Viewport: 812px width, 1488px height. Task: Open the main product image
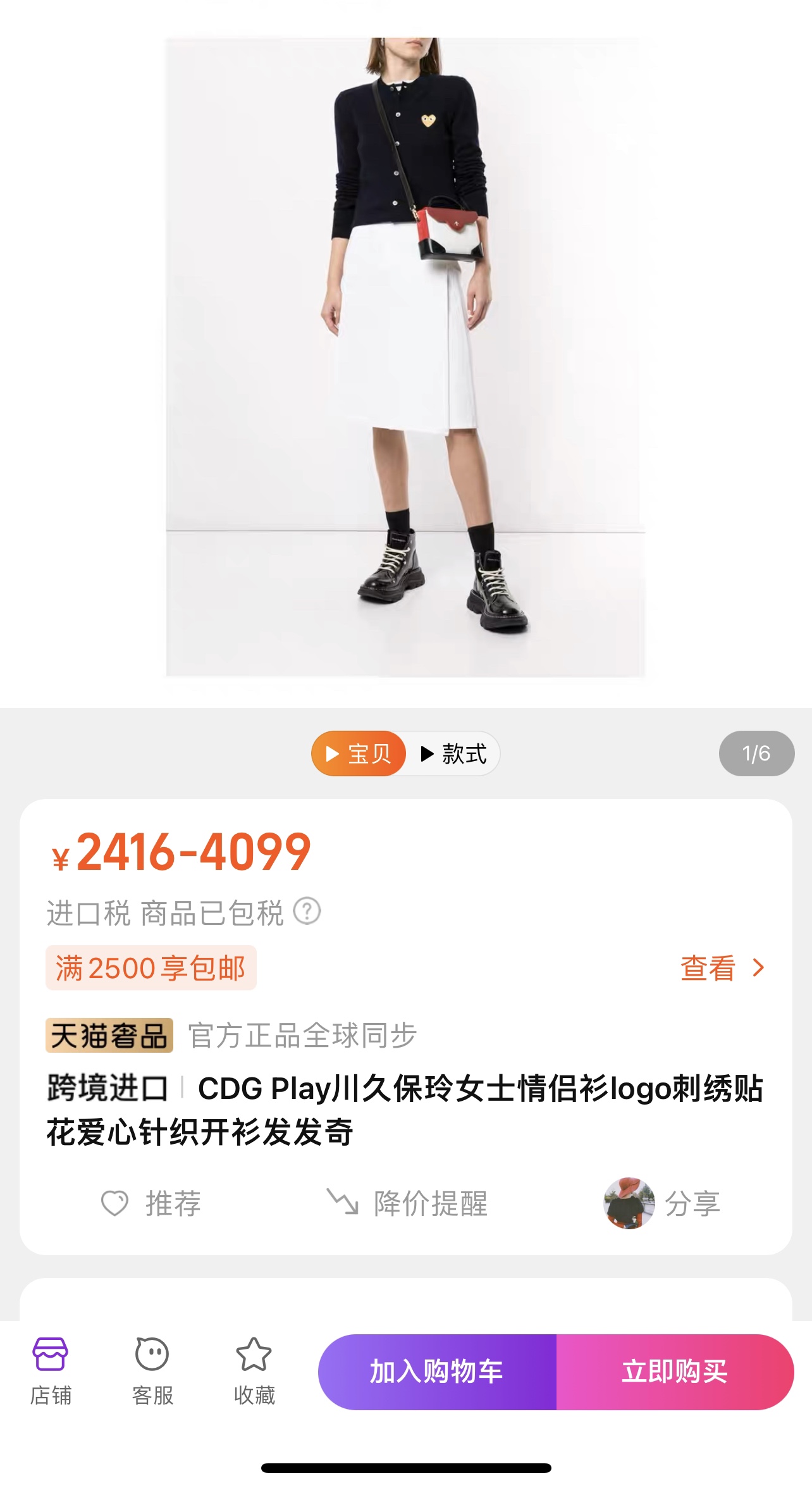[x=405, y=357]
